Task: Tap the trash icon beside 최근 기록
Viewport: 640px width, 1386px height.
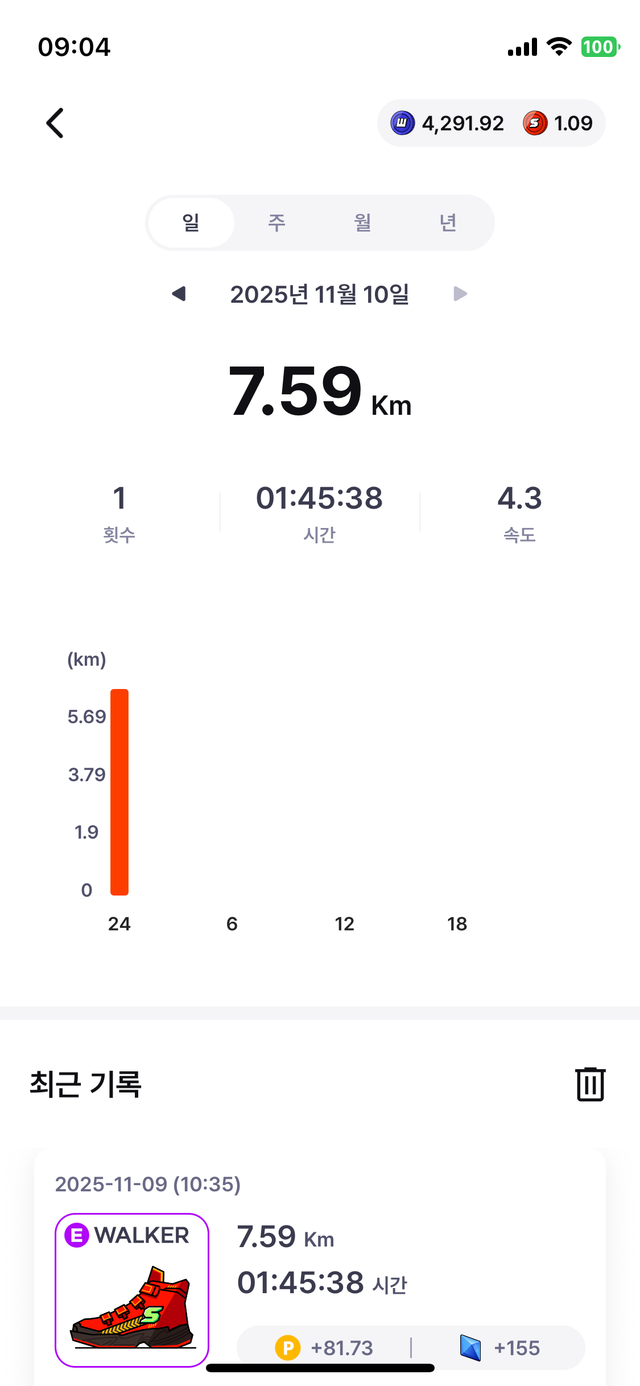Action: (x=590, y=1084)
